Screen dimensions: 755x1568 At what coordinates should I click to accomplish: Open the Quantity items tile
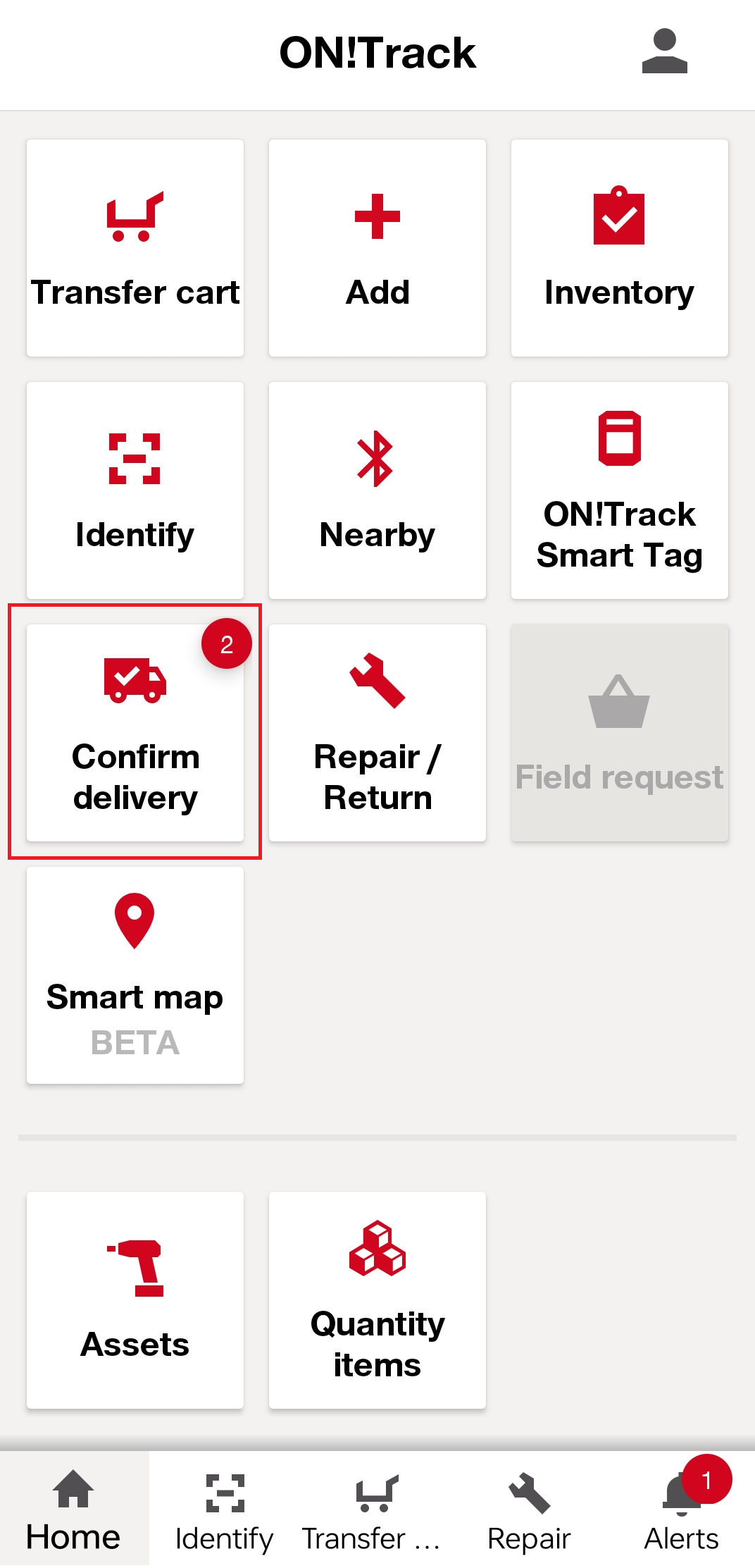(377, 1300)
